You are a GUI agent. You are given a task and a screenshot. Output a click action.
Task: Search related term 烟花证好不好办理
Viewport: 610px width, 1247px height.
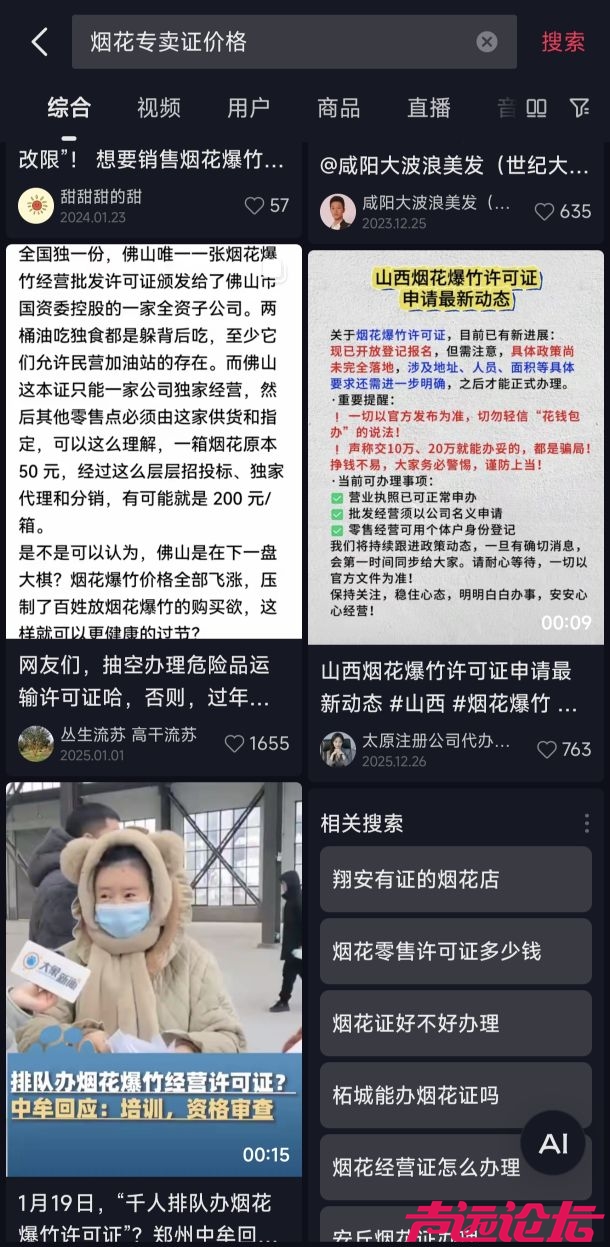455,1023
